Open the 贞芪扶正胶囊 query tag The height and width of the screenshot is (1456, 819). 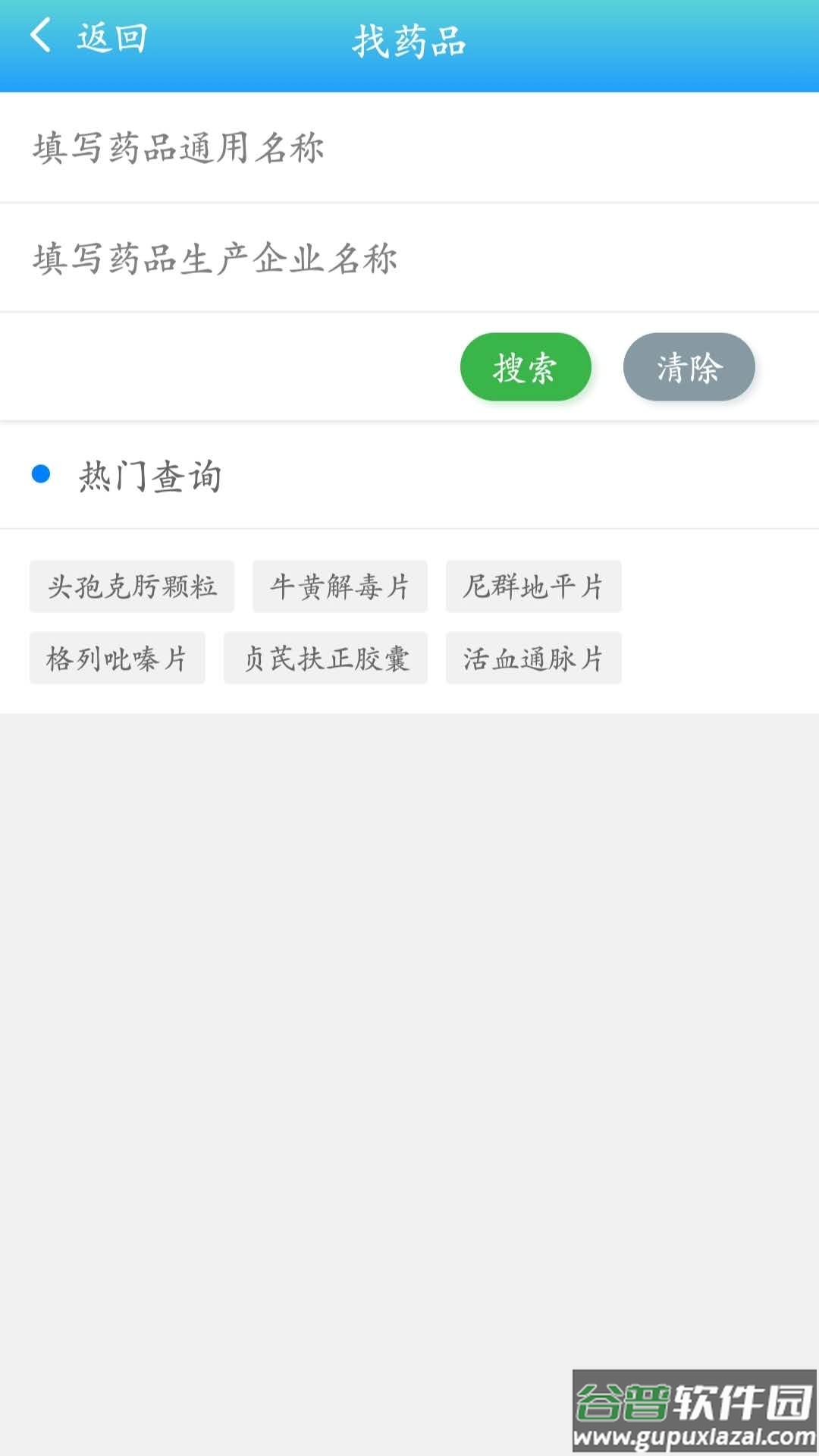point(325,659)
